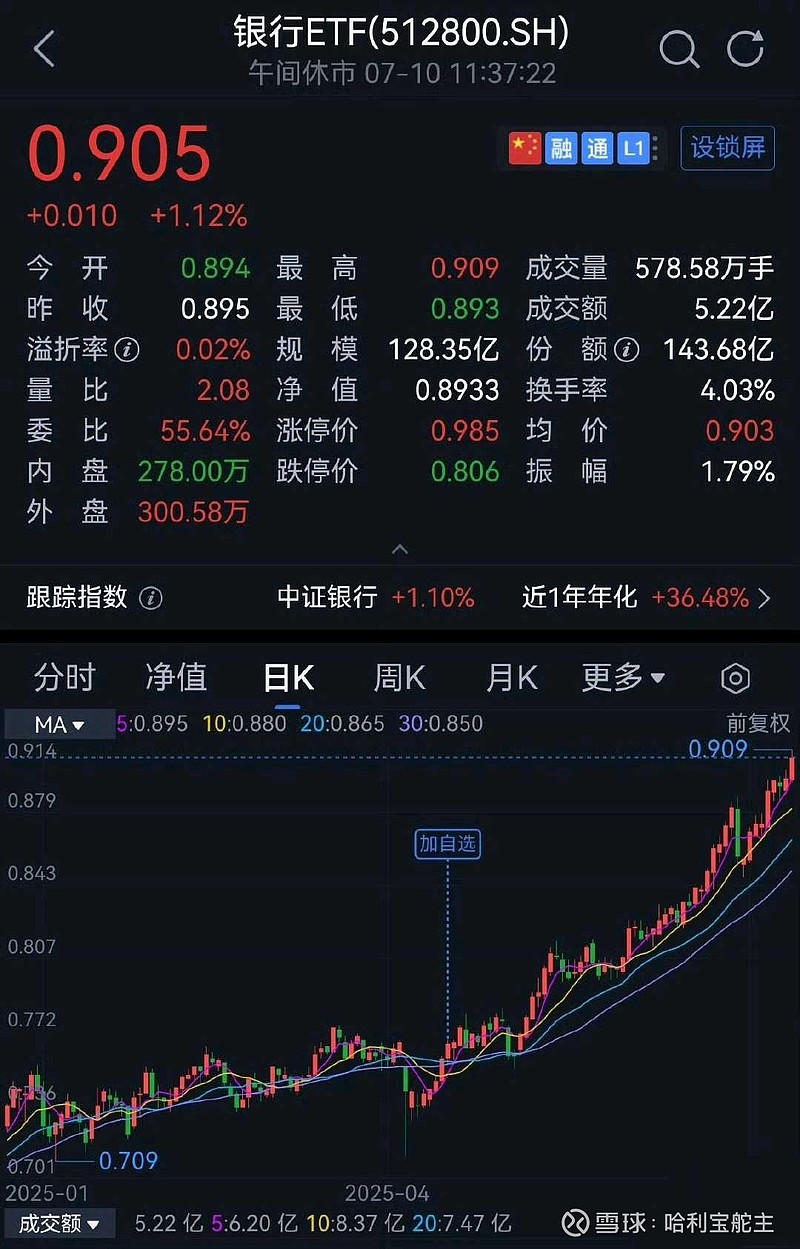This screenshot has height=1249, width=800.
Task: Open the search icon
Action: point(679,48)
